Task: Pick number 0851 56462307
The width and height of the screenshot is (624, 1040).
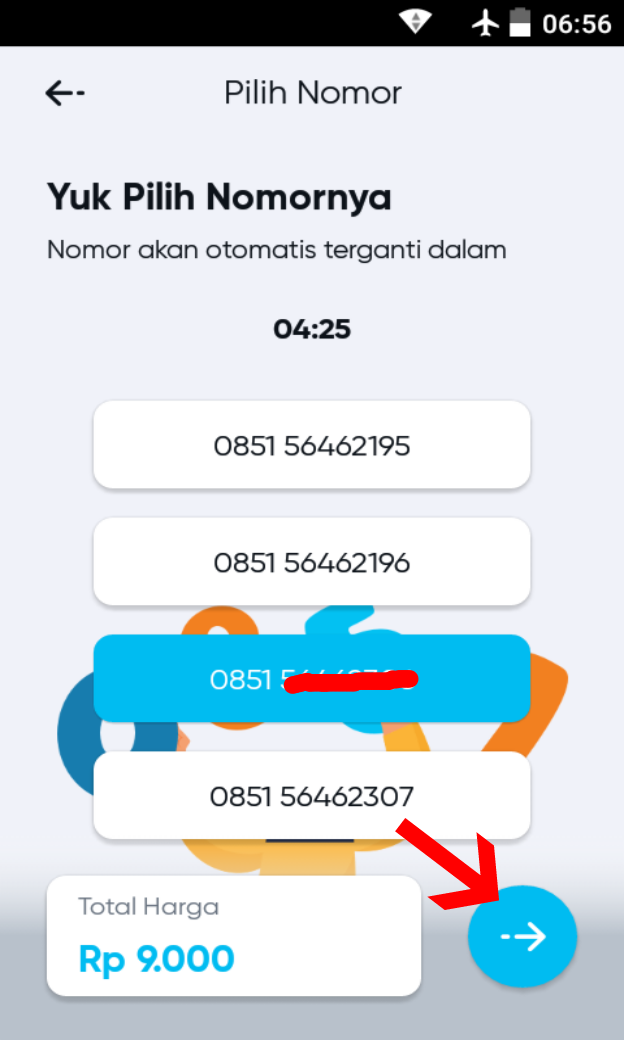Action: click(x=311, y=796)
